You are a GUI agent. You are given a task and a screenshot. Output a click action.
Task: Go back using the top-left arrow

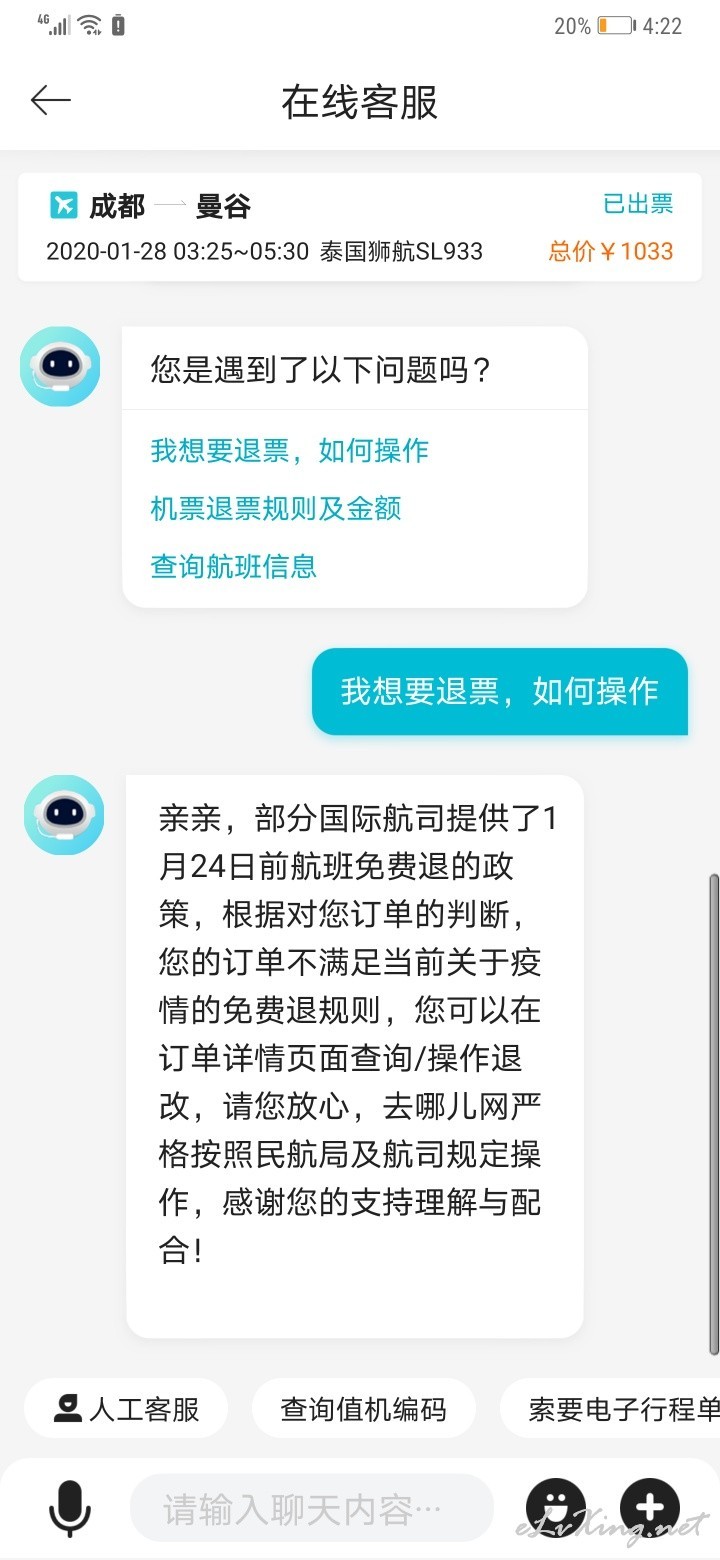51,101
